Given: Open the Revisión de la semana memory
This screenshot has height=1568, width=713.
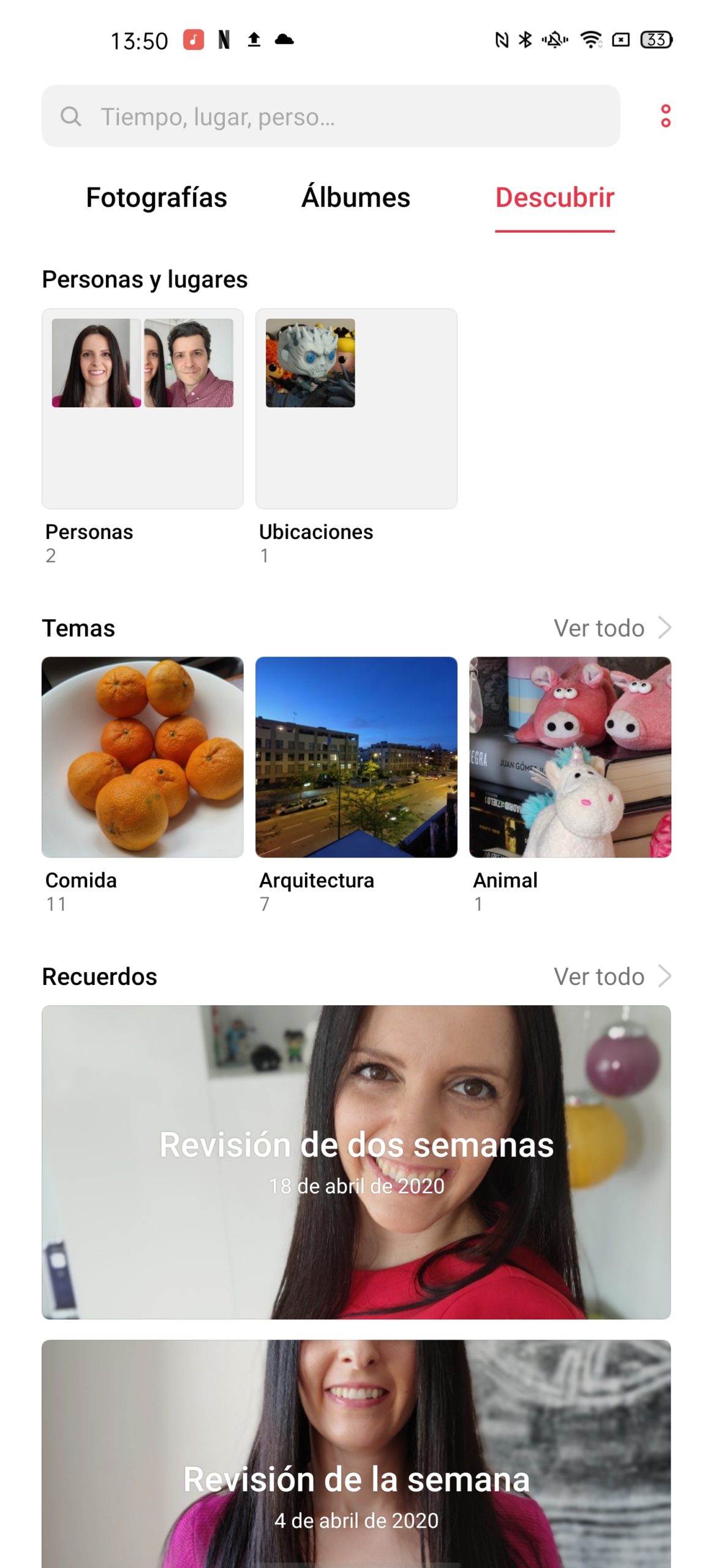Looking at the screenshot, I should pos(356,1454).
